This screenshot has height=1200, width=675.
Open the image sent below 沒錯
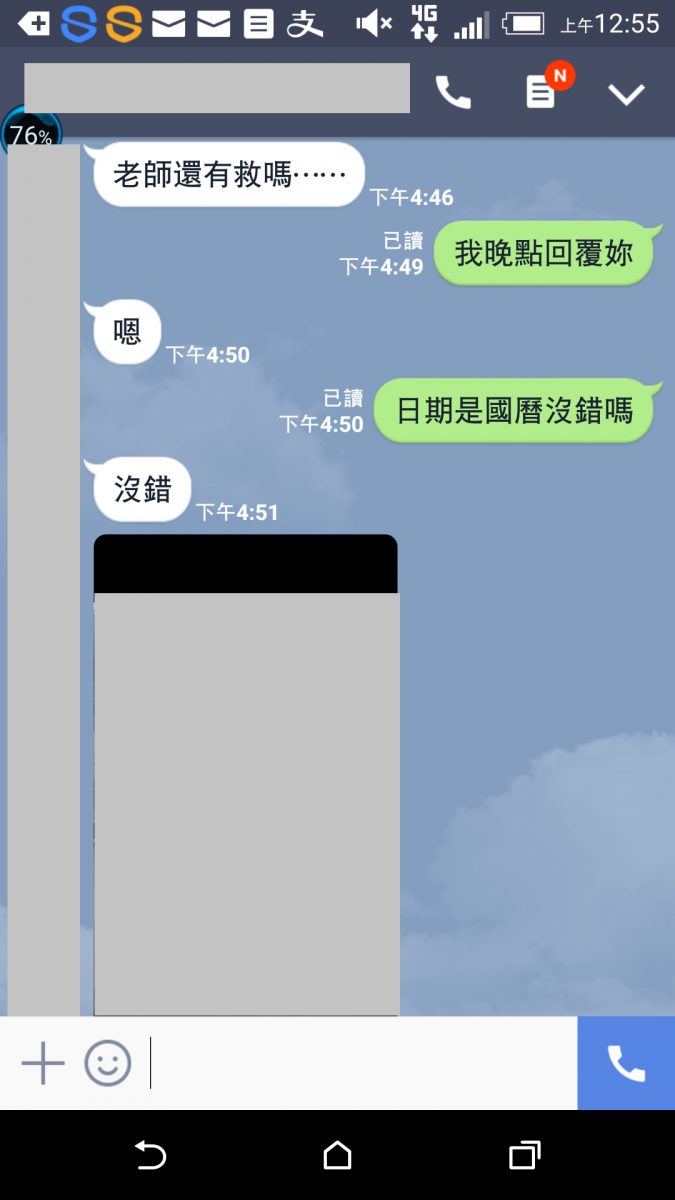coord(246,775)
